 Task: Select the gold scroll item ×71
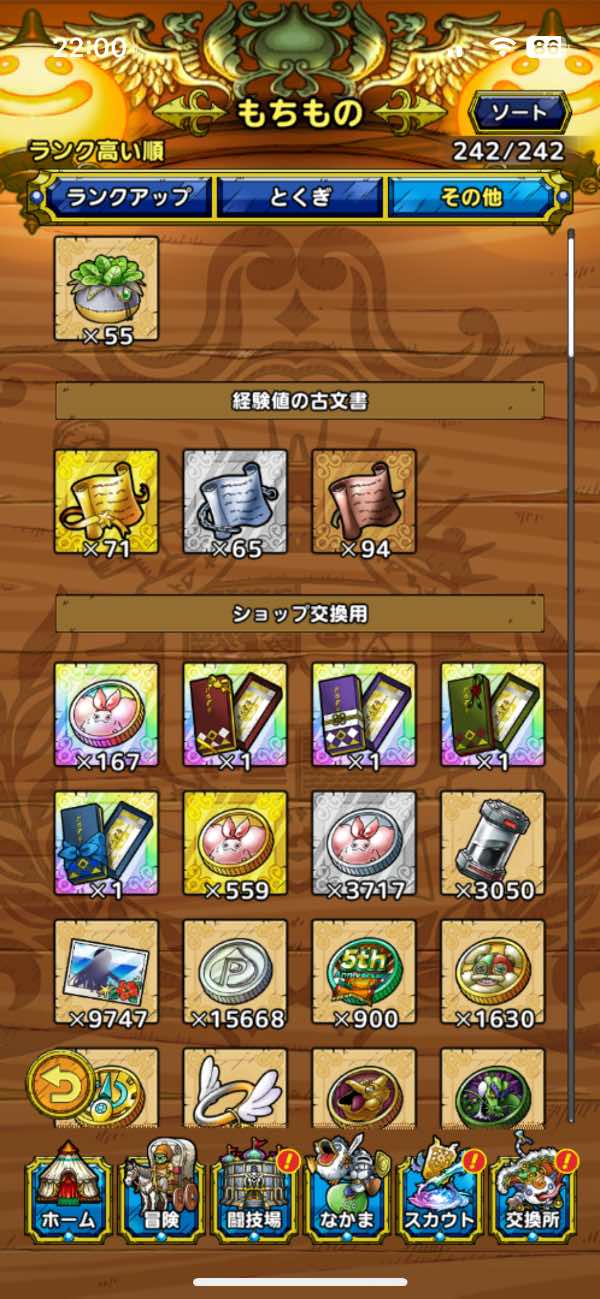(x=106, y=501)
